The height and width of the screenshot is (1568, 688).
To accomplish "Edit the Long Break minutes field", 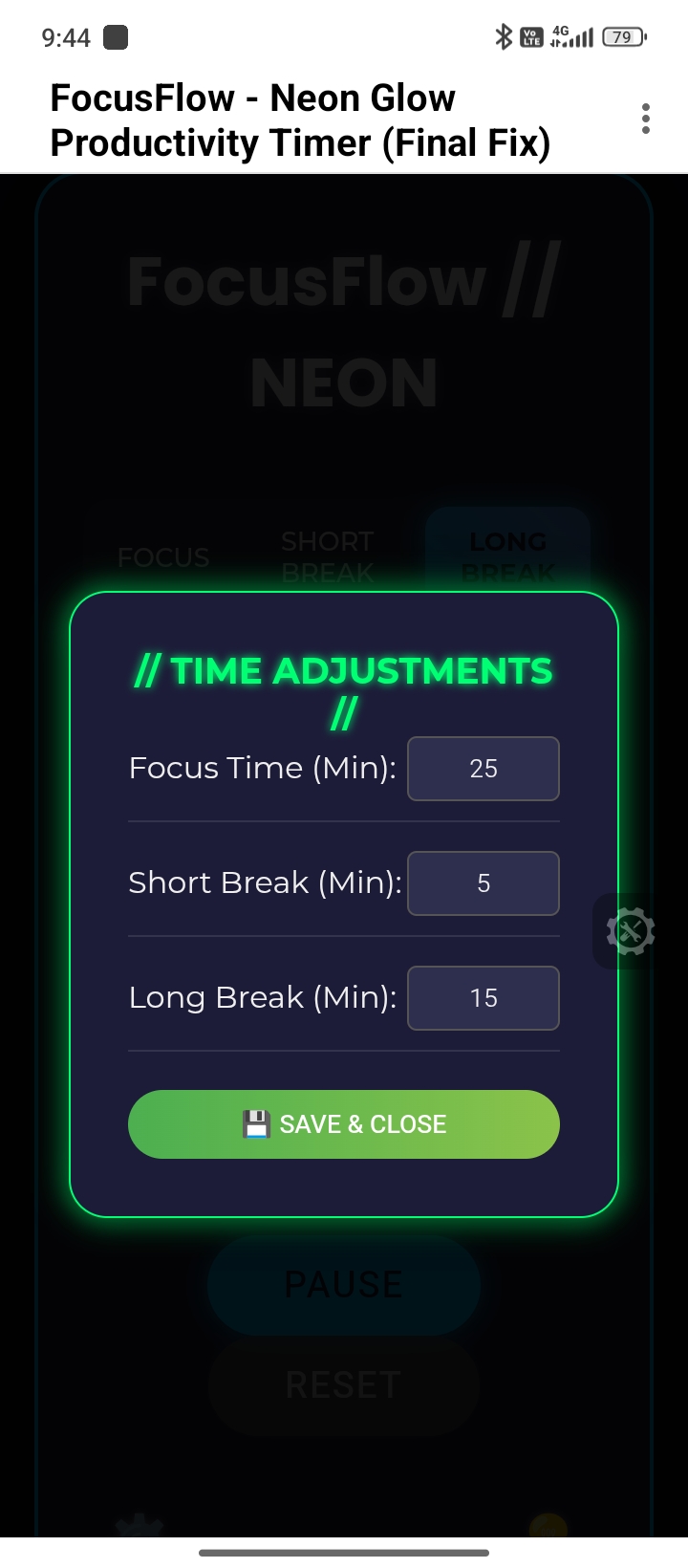I will pyautogui.click(x=483, y=998).
